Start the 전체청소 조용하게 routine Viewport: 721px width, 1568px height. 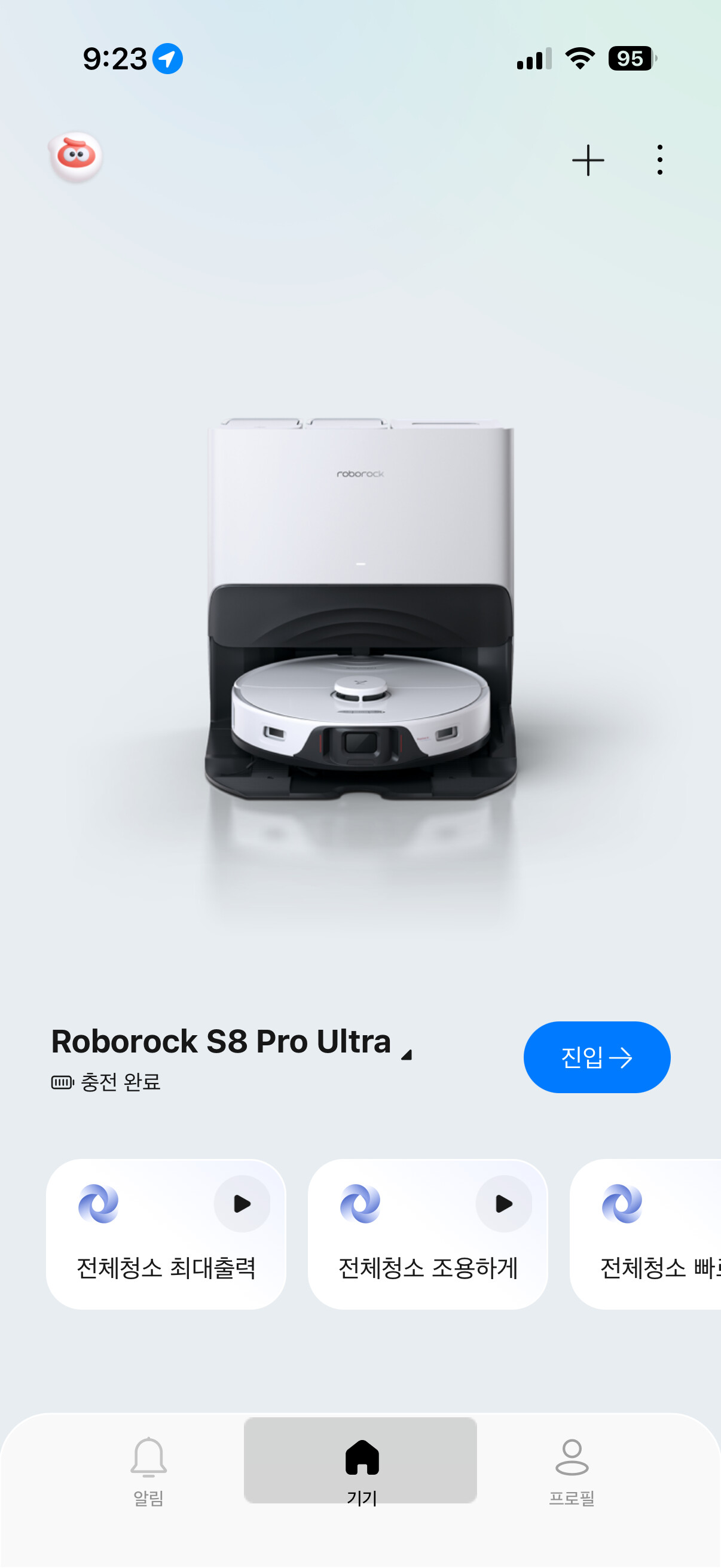click(503, 1203)
